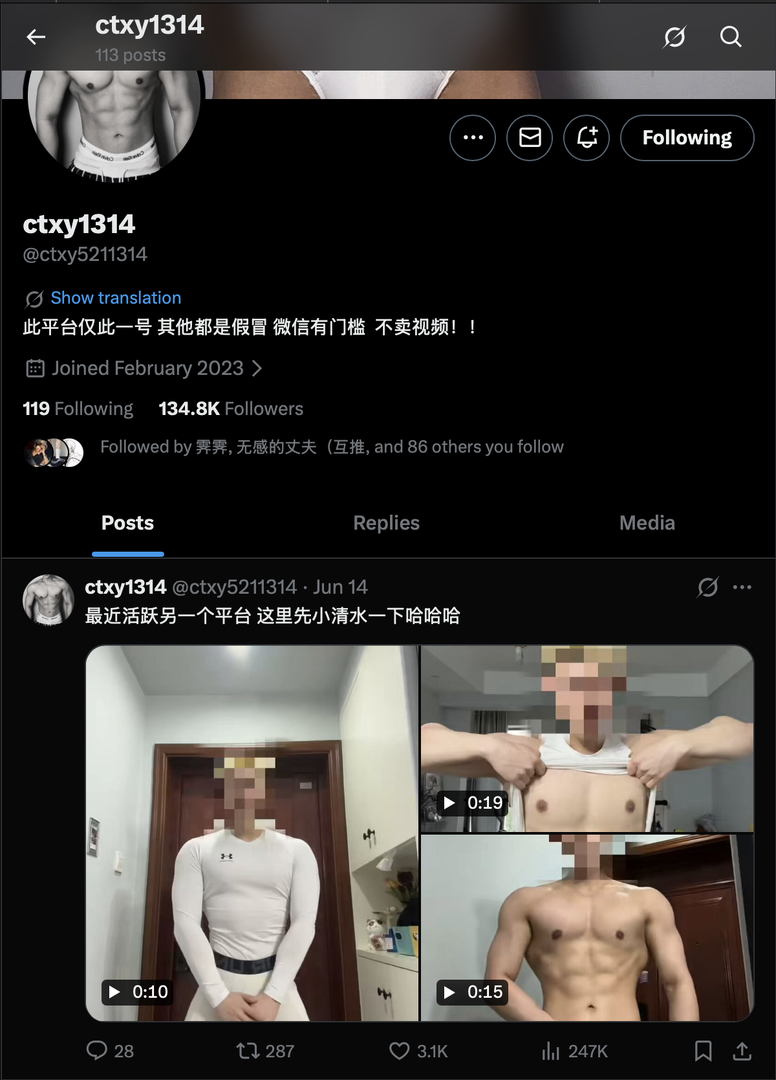
Task: Click the back arrow to leave the profile
Action: pos(36,37)
